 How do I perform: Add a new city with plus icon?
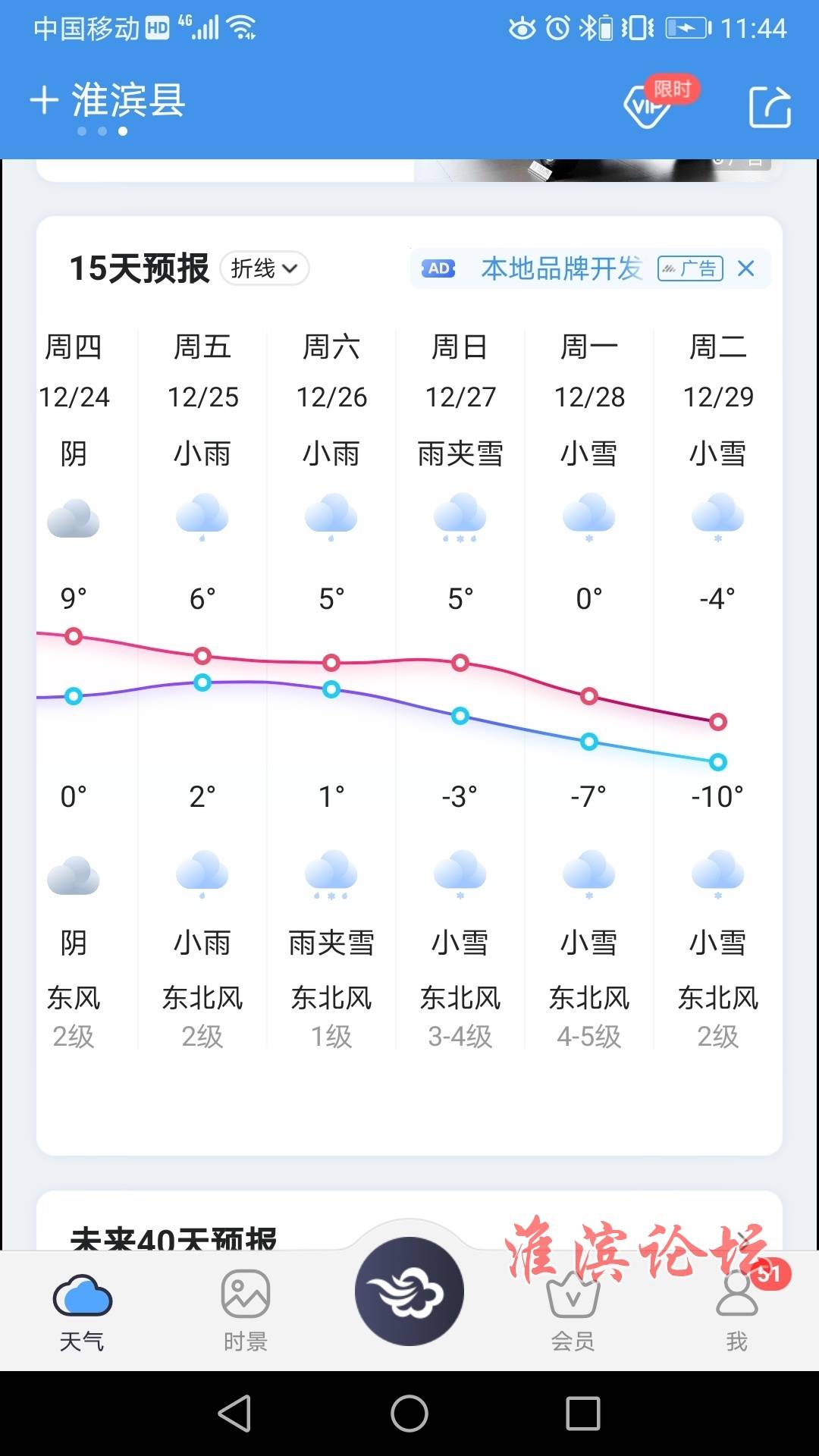[x=44, y=100]
